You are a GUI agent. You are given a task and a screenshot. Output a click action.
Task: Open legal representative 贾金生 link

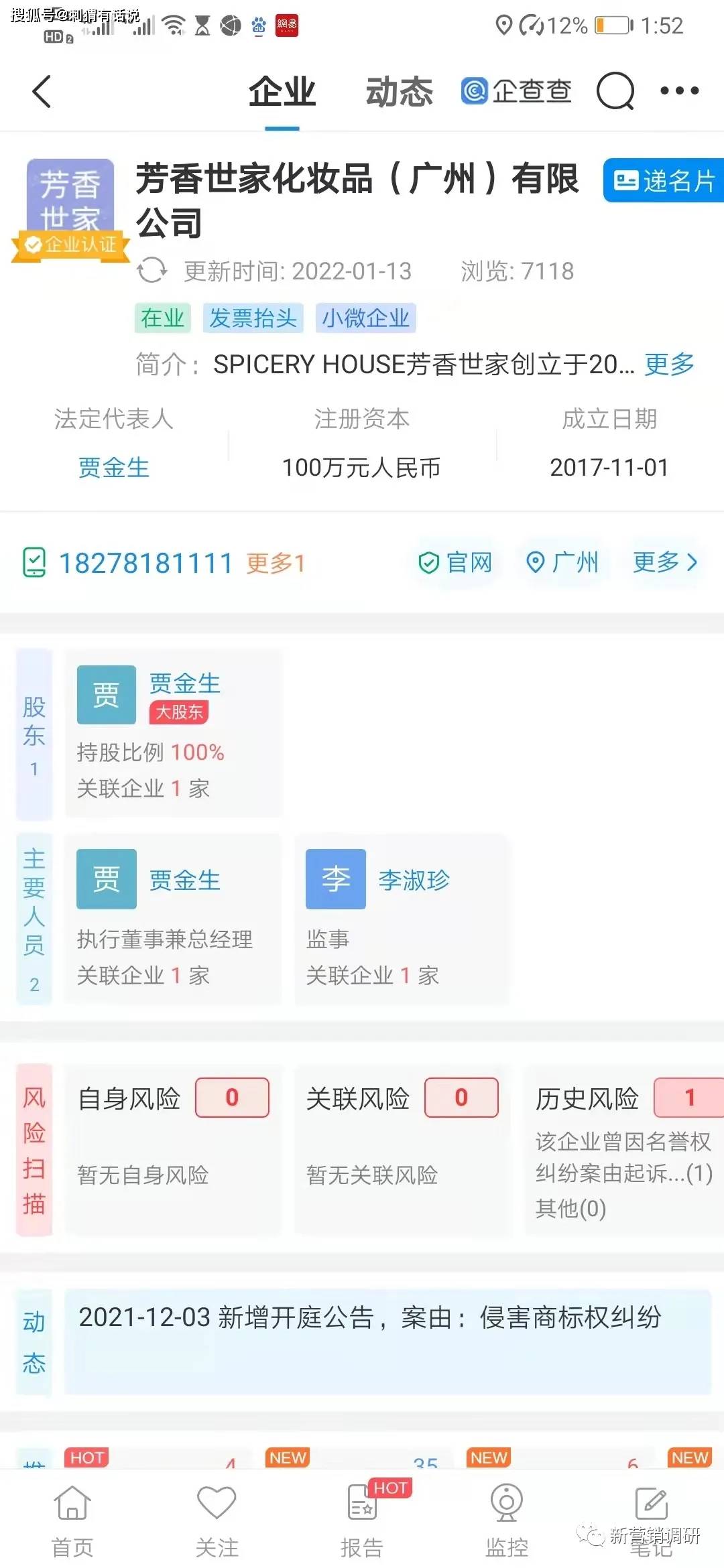click(113, 467)
